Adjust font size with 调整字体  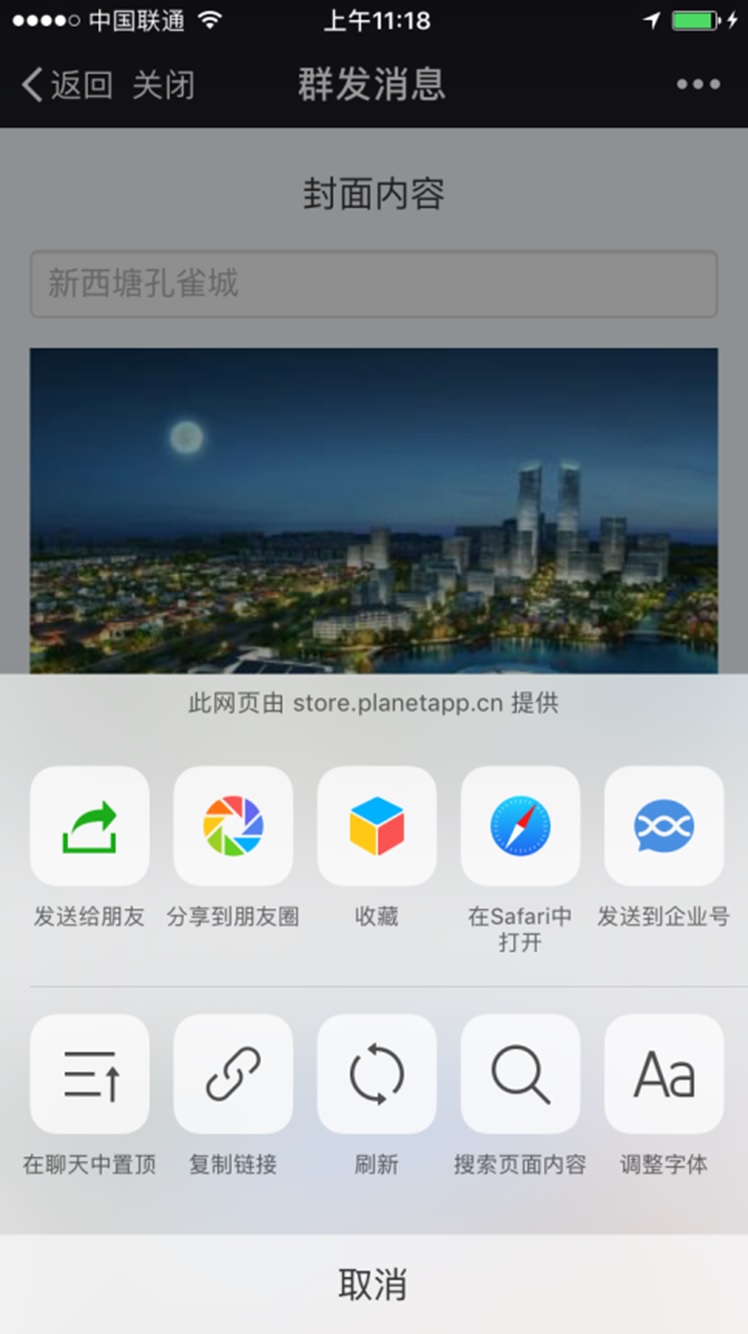pyautogui.click(x=664, y=1074)
